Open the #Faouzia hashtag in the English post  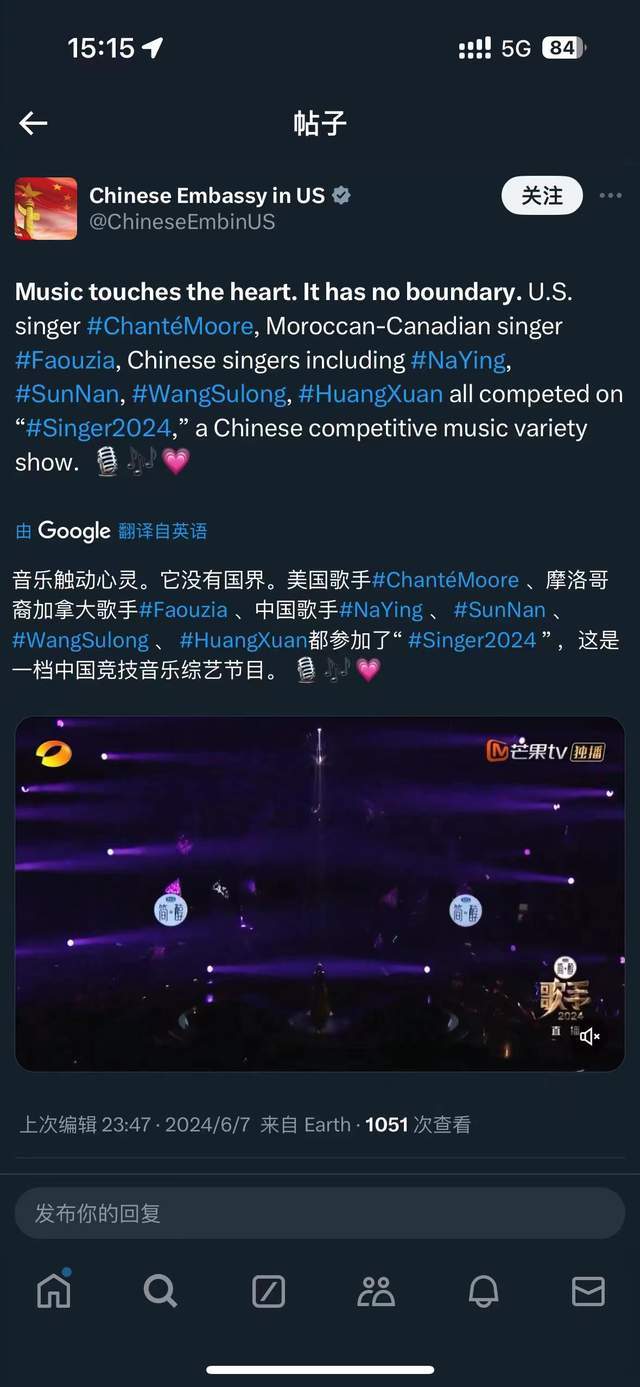[65, 360]
